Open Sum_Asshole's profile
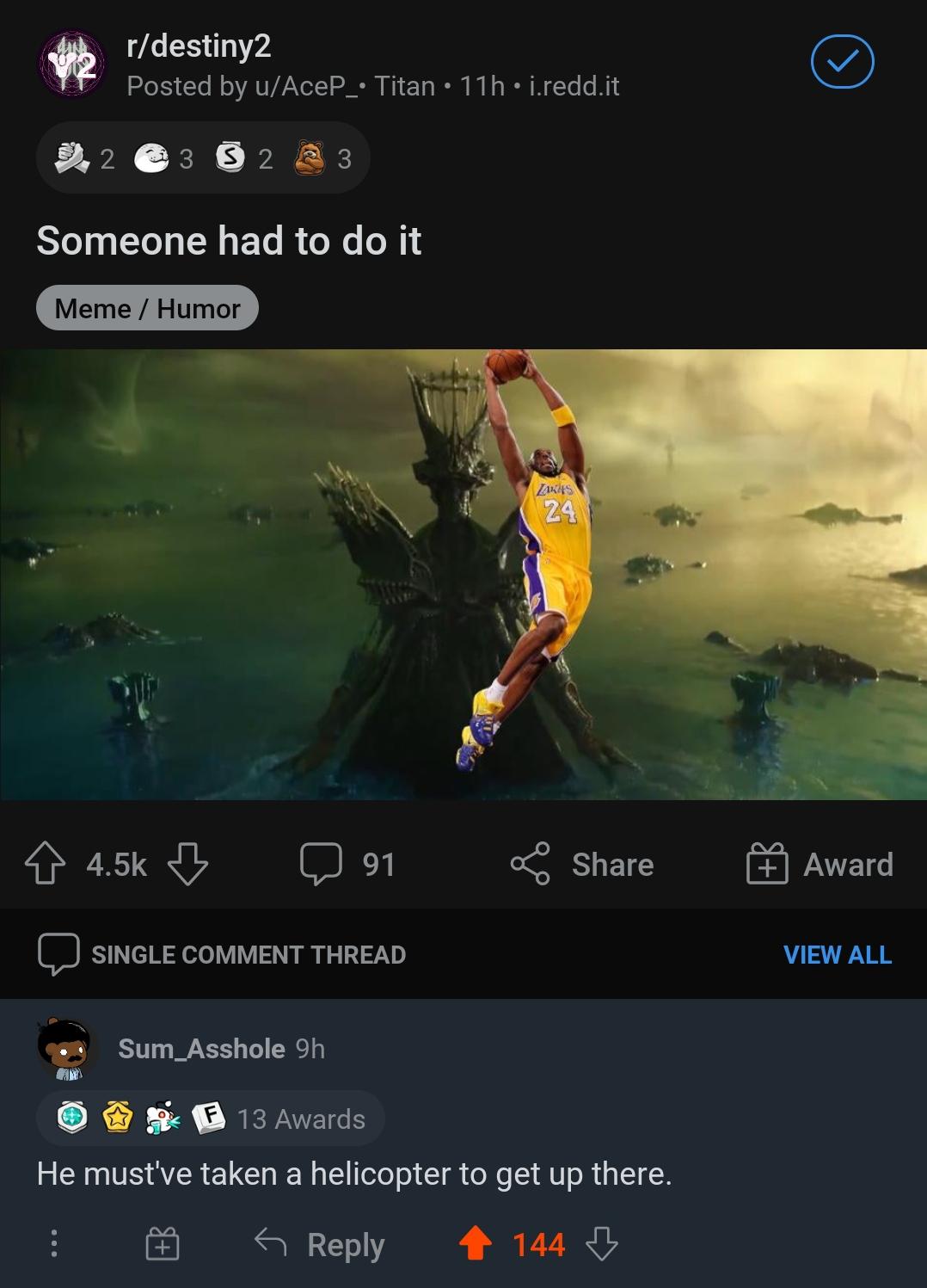Viewport: 927px width, 1288px height. (x=201, y=1048)
